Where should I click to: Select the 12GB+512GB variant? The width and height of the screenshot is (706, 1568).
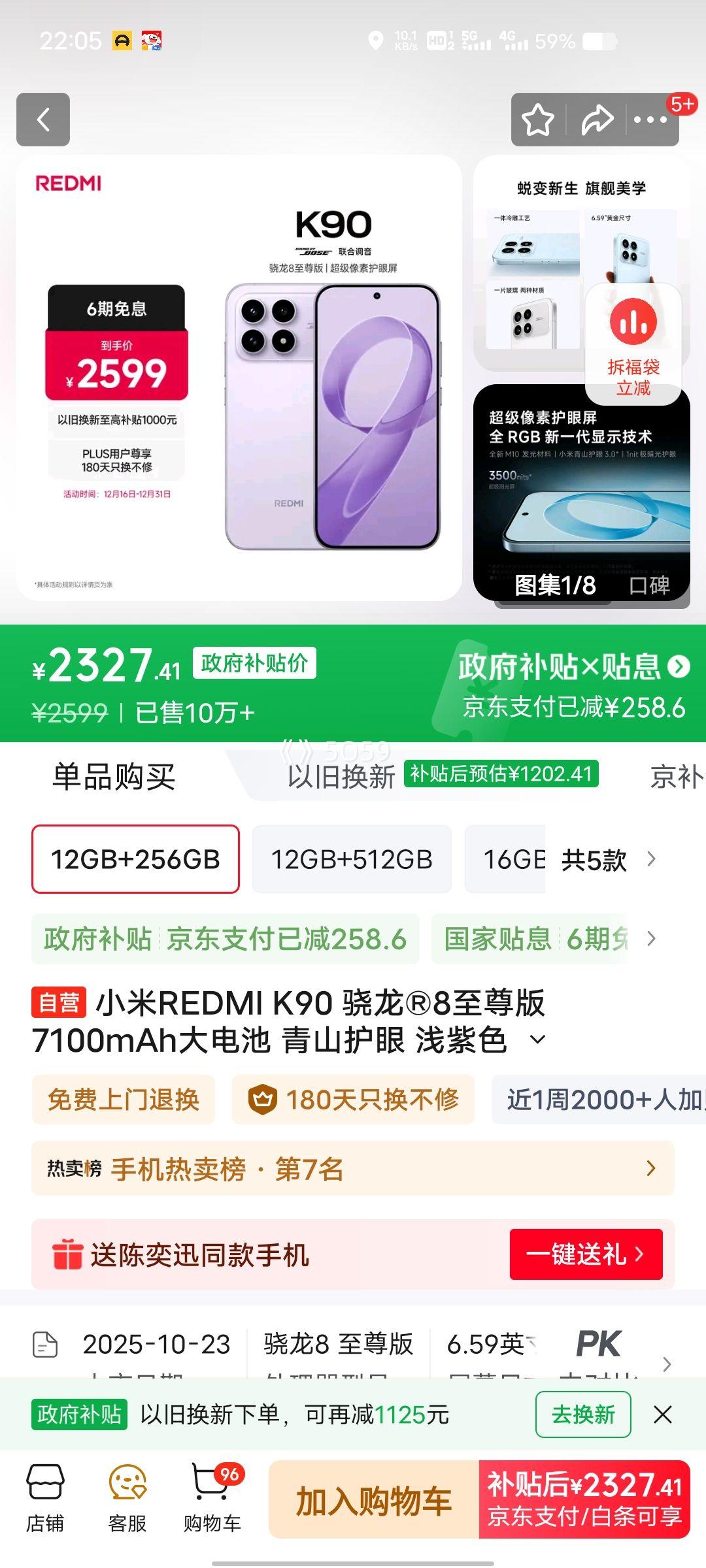click(352, 860)
